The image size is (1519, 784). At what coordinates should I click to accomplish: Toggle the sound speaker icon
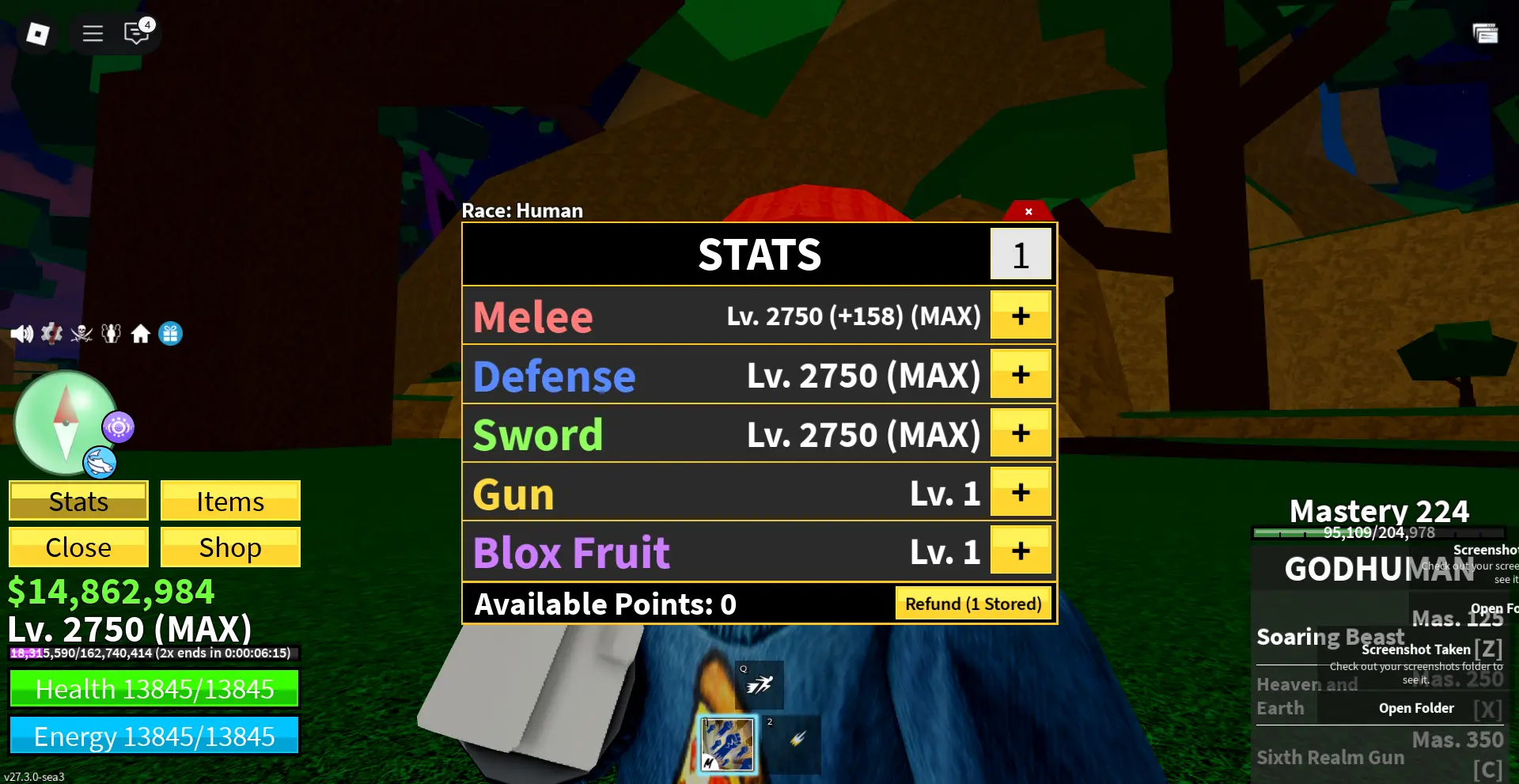pos(21,334)
